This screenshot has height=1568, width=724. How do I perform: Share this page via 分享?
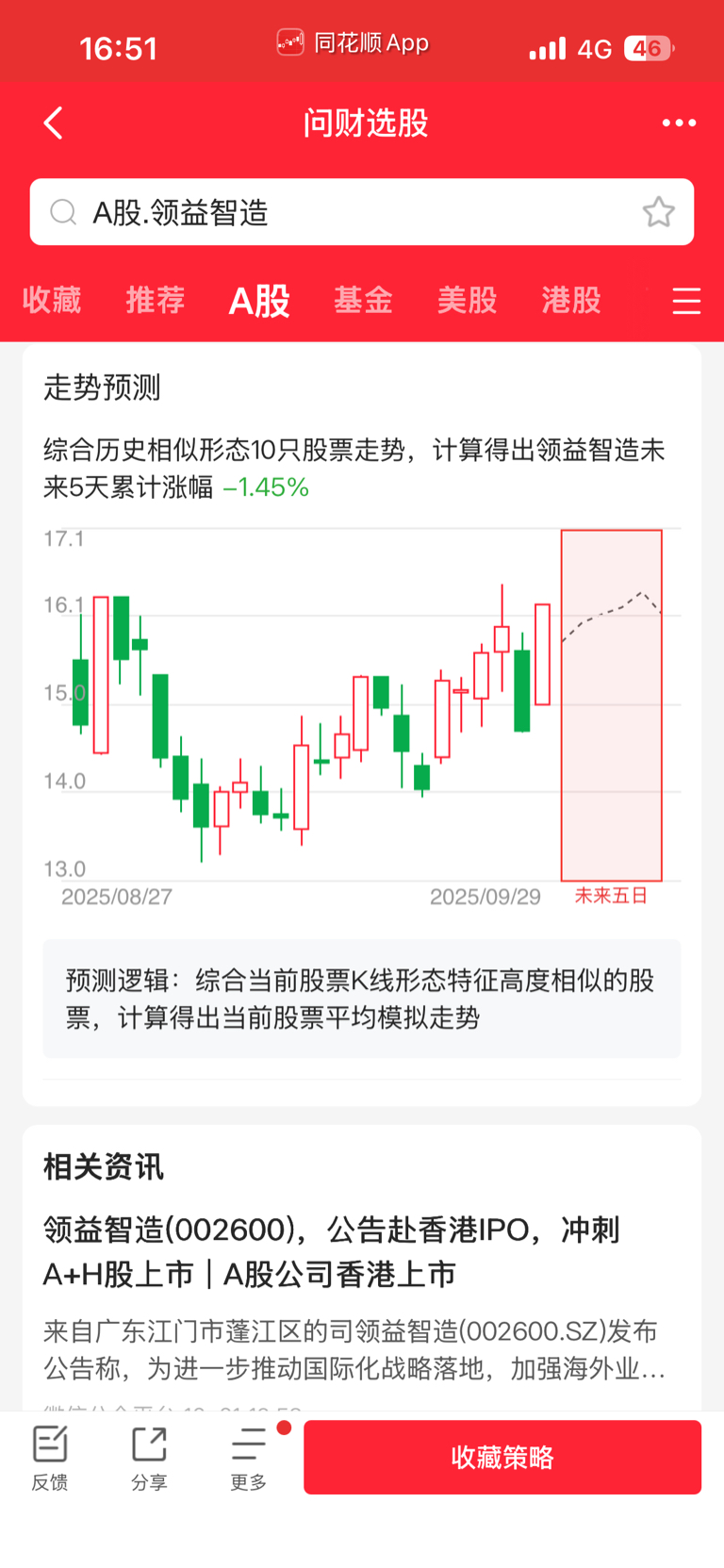pyautogui.click(x=149, y=1458)
